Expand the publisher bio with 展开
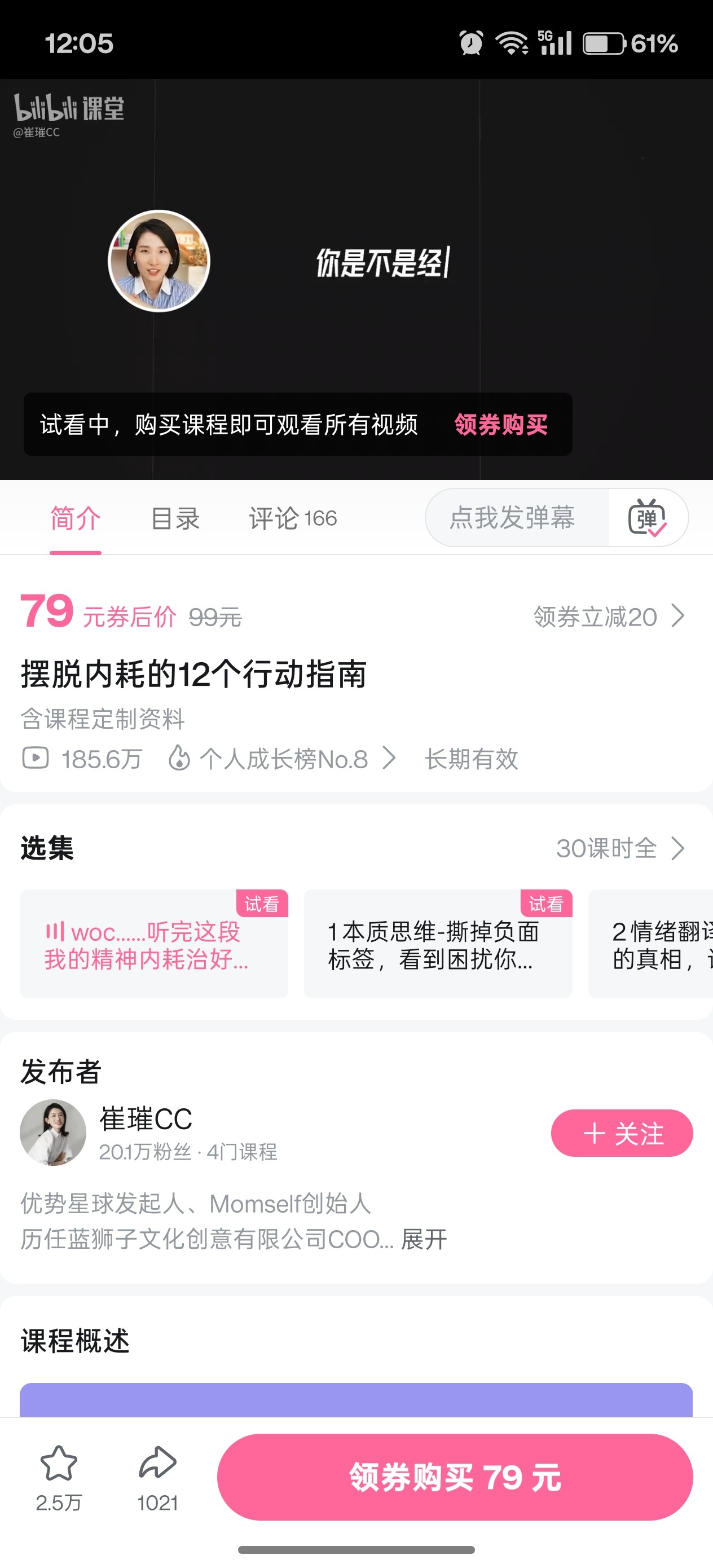713x1568 pixels. click(424, 1239)
